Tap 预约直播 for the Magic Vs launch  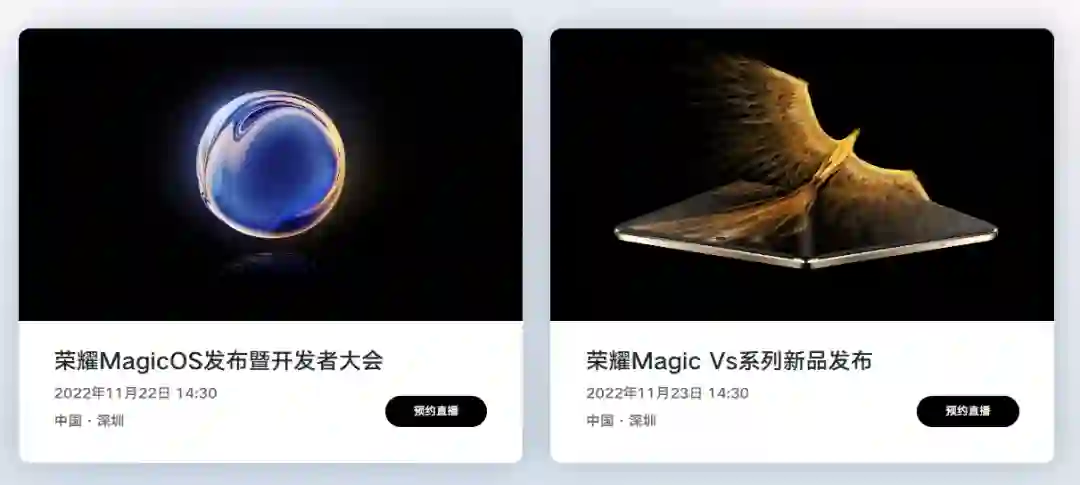tap(968, 411)
